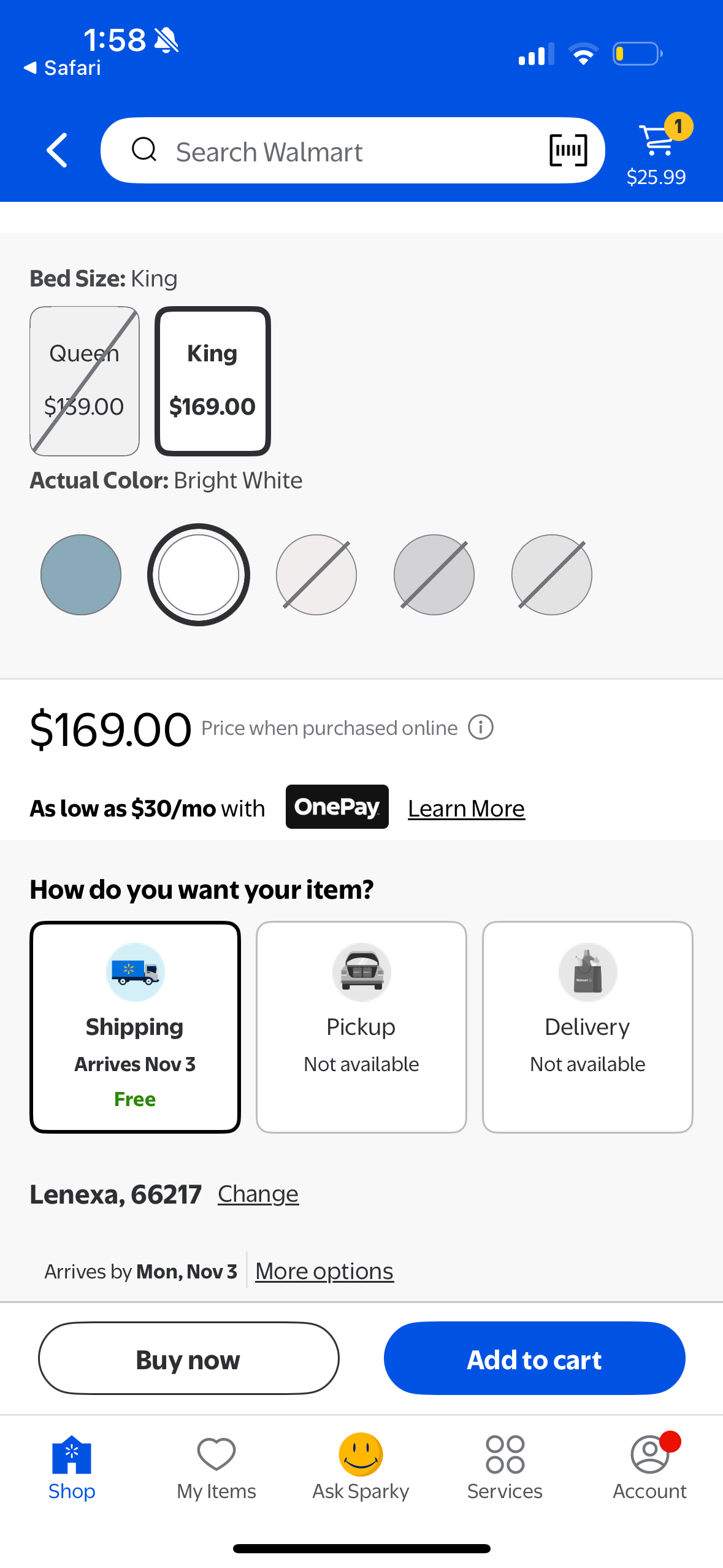Add the item to cart

[x=534, y=1358]
